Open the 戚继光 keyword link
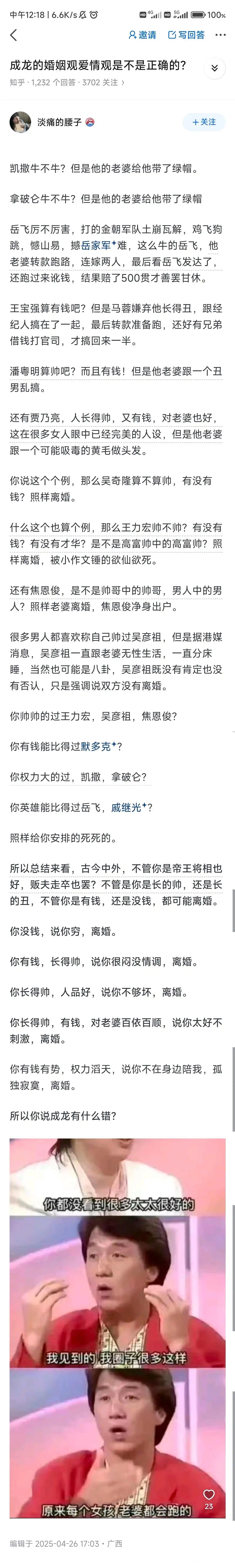 click(128, 807)
